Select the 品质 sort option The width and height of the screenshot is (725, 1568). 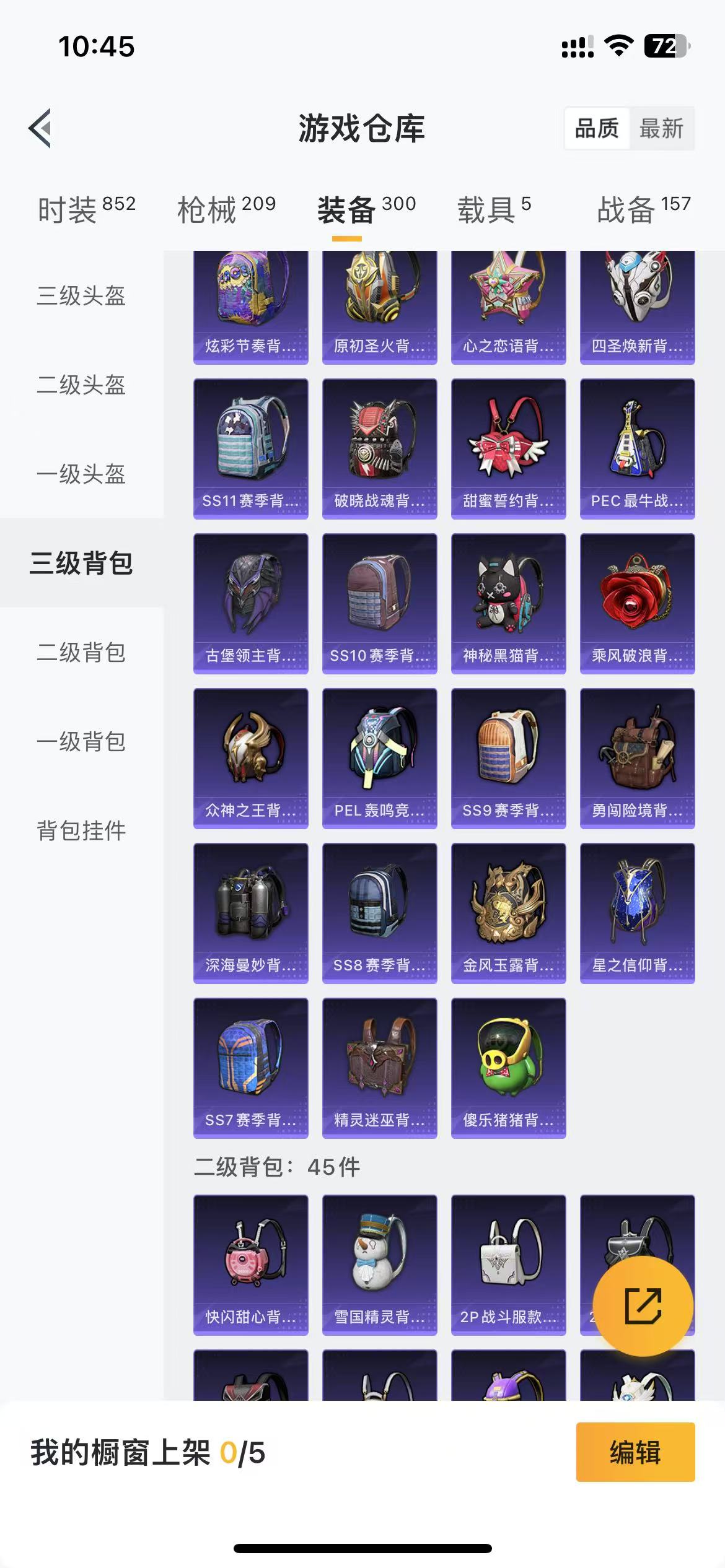pyautogui.click(x=597, y=128)
